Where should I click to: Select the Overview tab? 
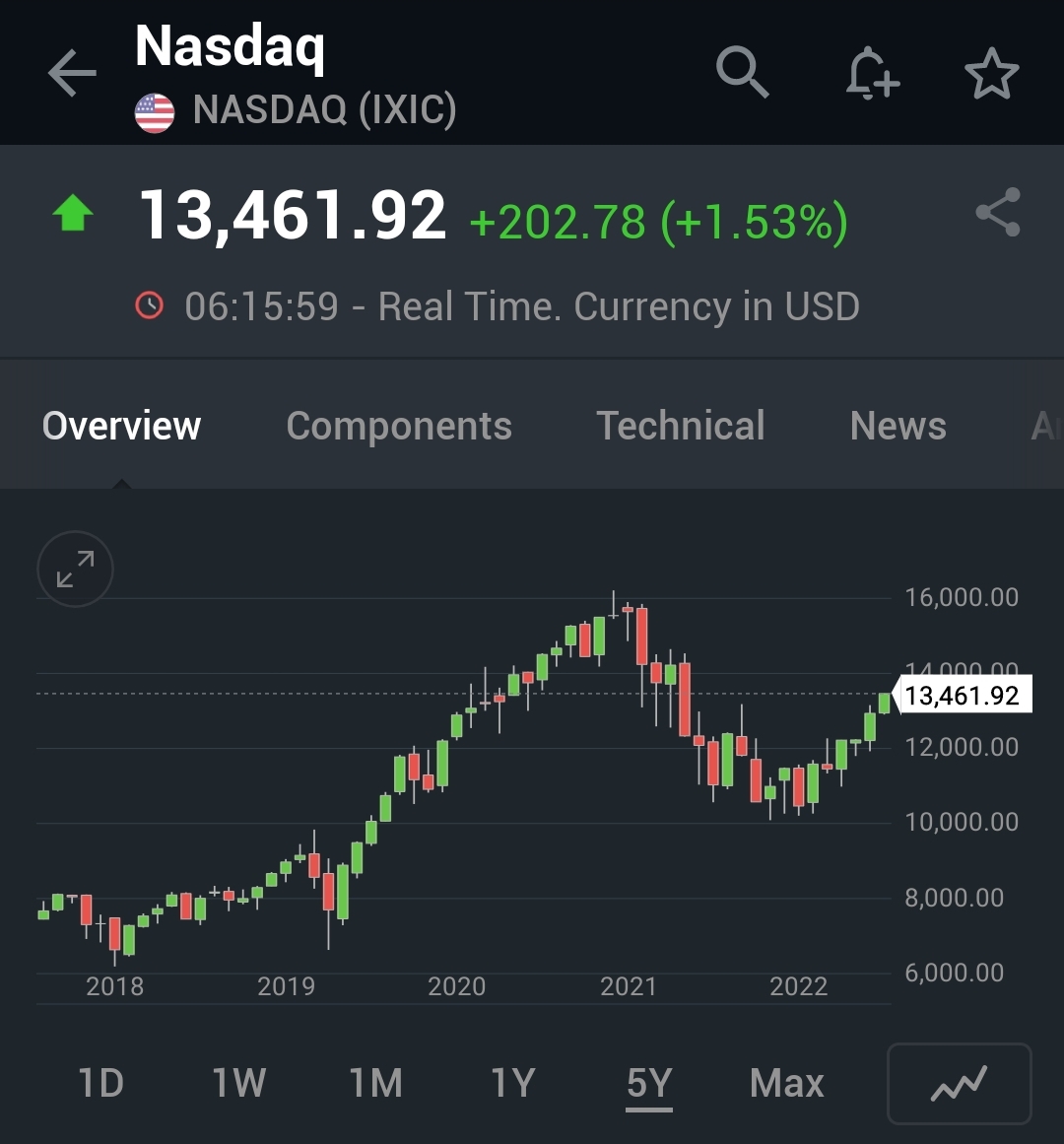point(121,426)
